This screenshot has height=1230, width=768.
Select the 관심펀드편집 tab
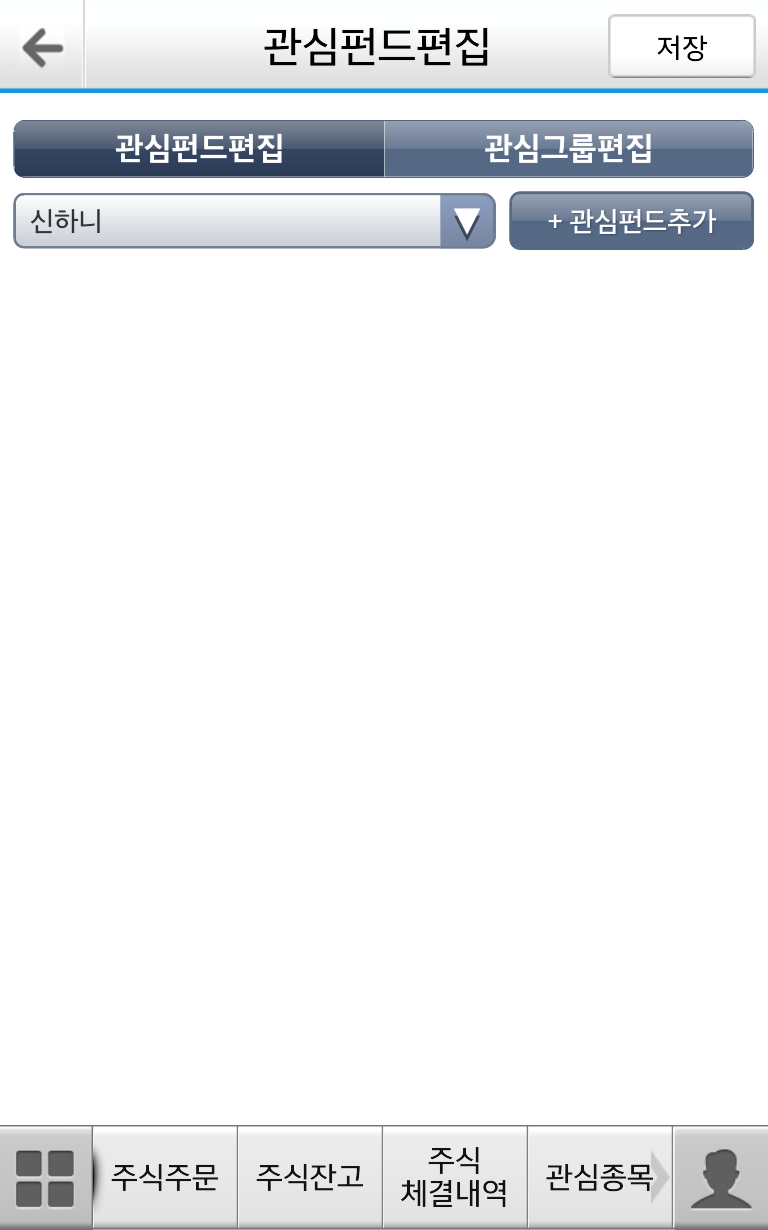tap(199, 149)
